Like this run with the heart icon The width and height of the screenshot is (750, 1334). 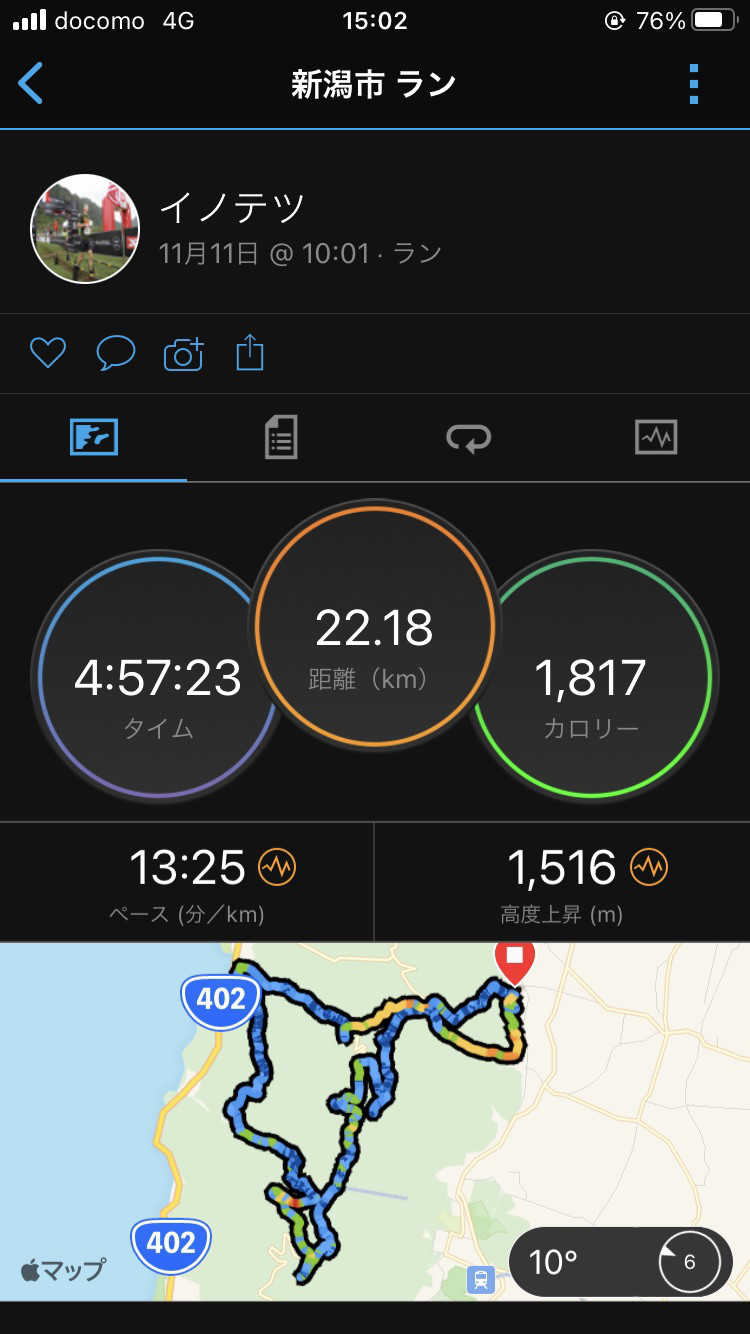tap(47, 353)
